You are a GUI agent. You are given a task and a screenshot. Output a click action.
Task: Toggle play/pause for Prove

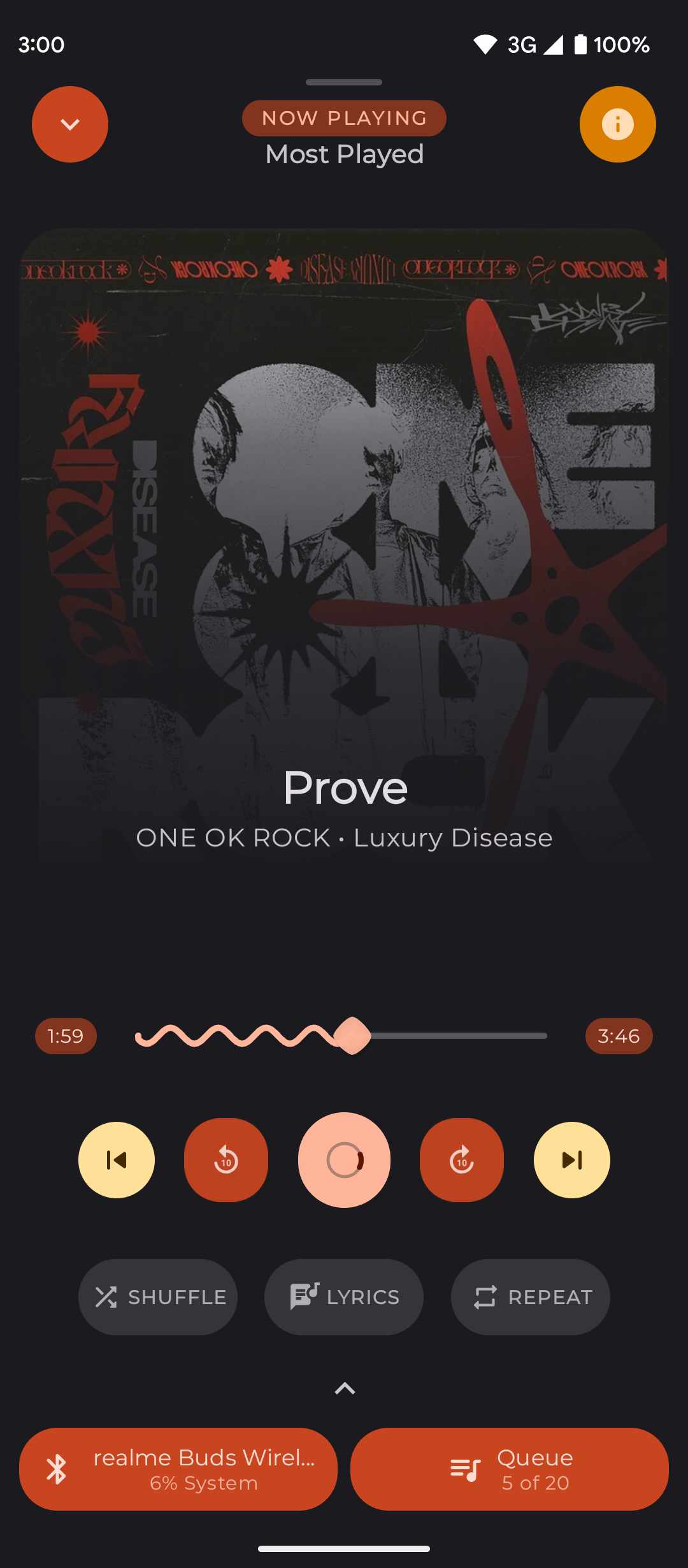coord(344,1160)
